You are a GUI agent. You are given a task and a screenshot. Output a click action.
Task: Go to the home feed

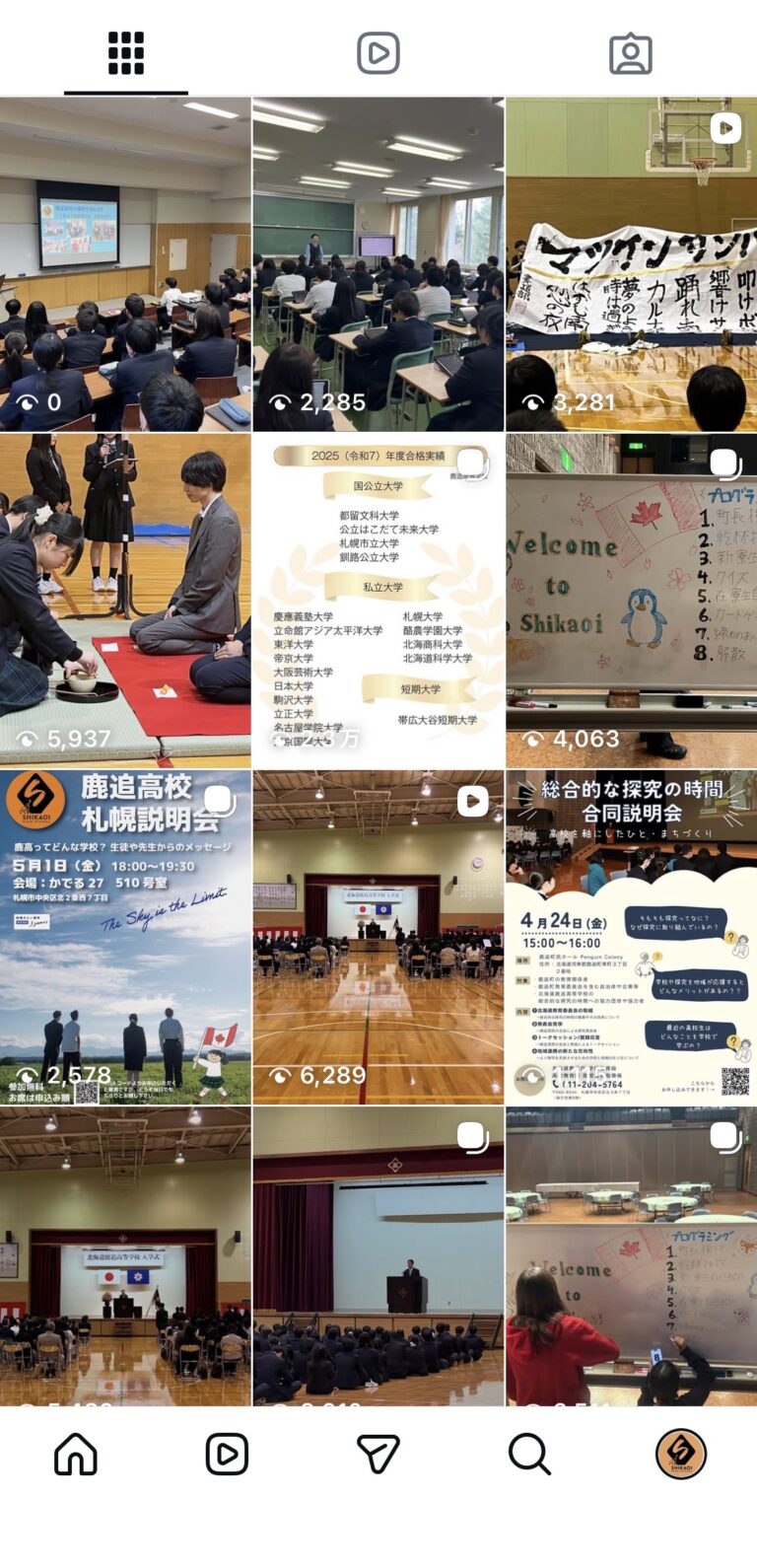(76, 1454)
